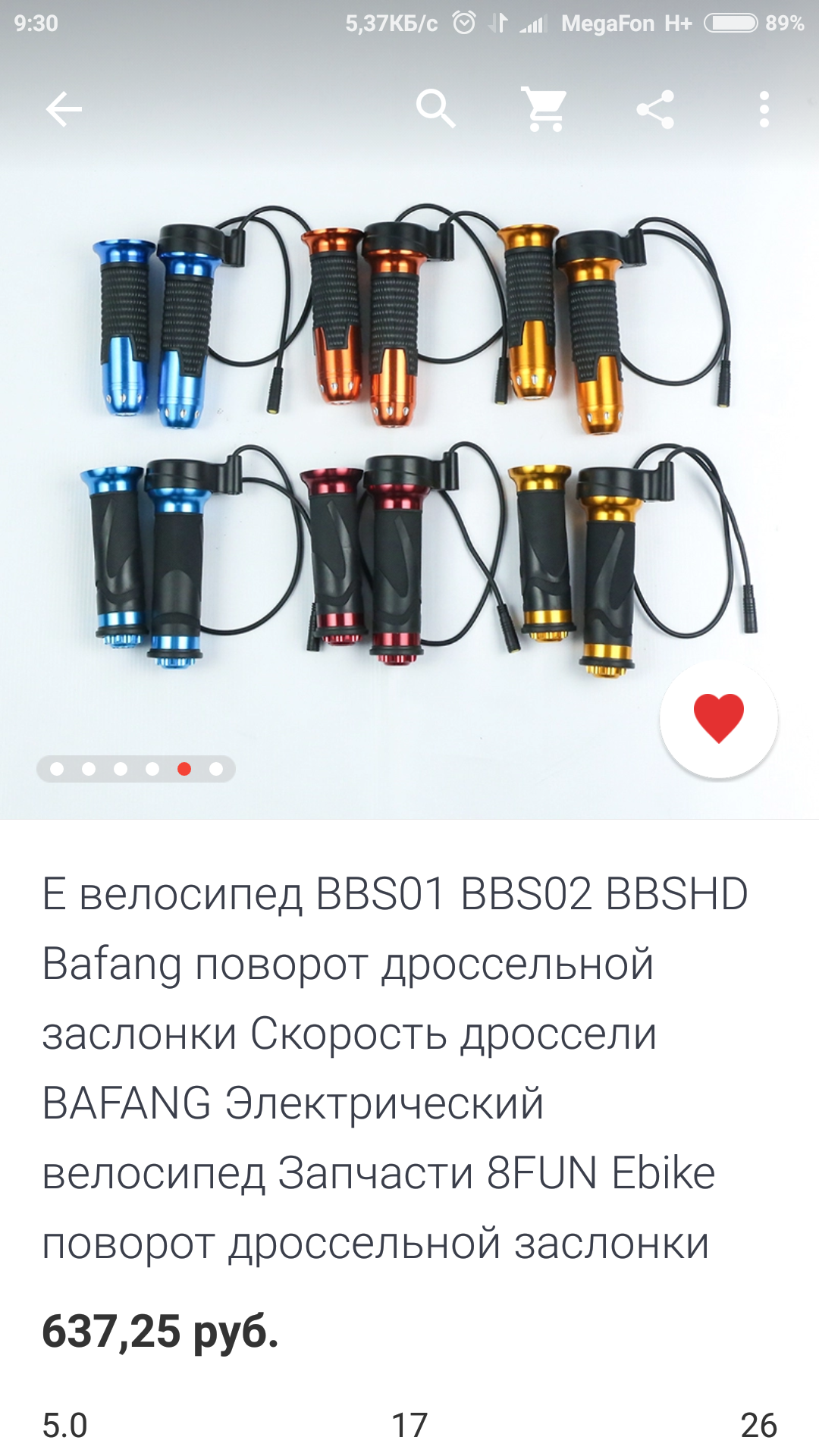Open the product photo of throttle grips
Screen dimensions: 819x1456
coord(409,440)
